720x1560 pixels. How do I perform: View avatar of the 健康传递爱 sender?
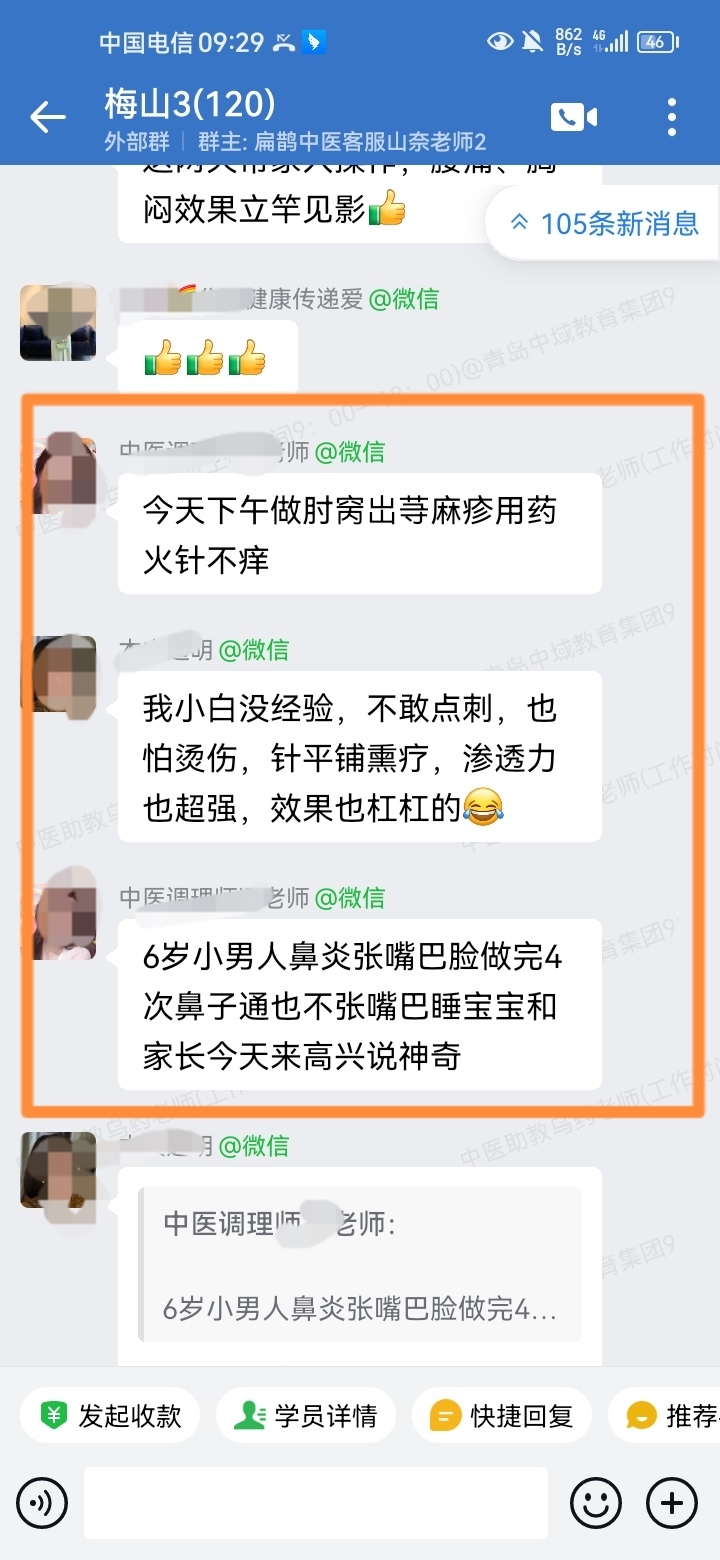pos(58,322)
